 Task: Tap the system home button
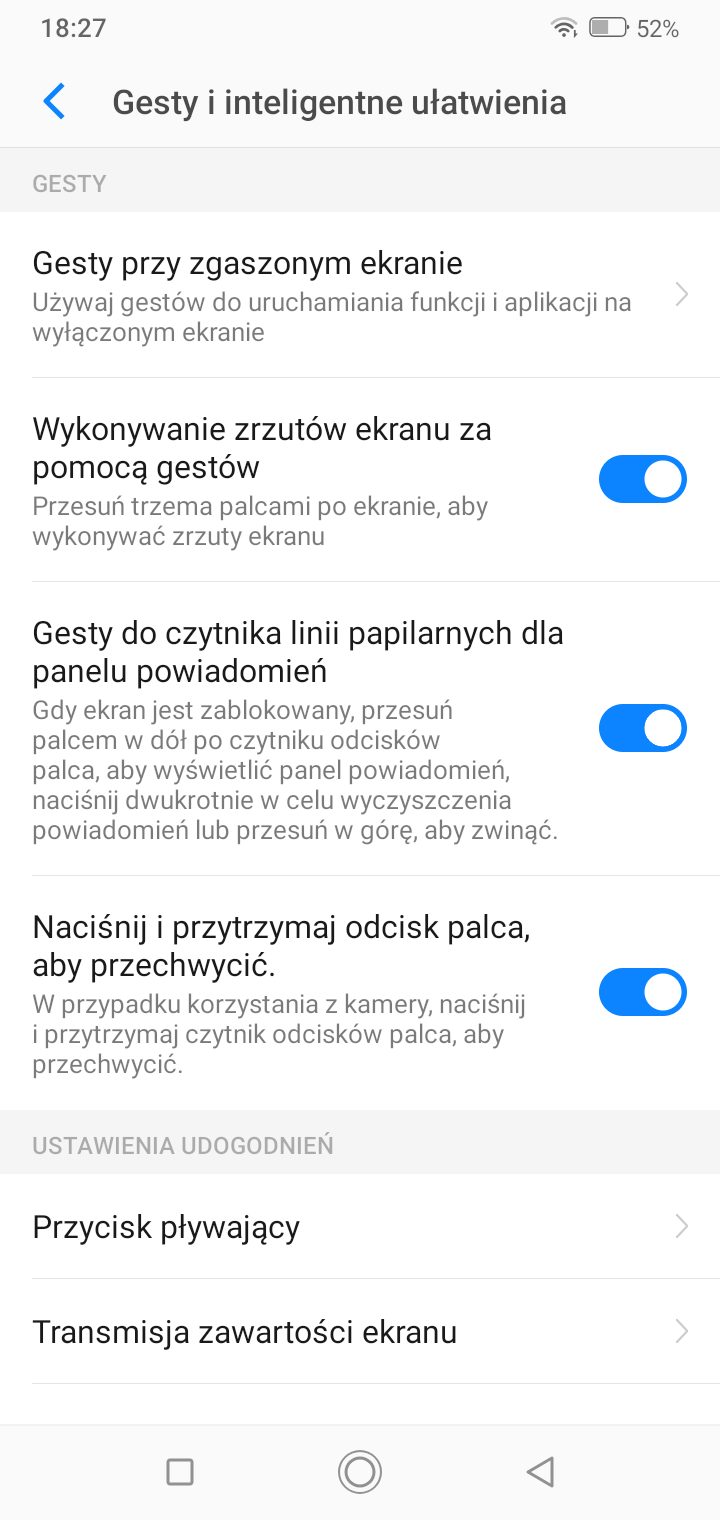(x=360, y=1471)
